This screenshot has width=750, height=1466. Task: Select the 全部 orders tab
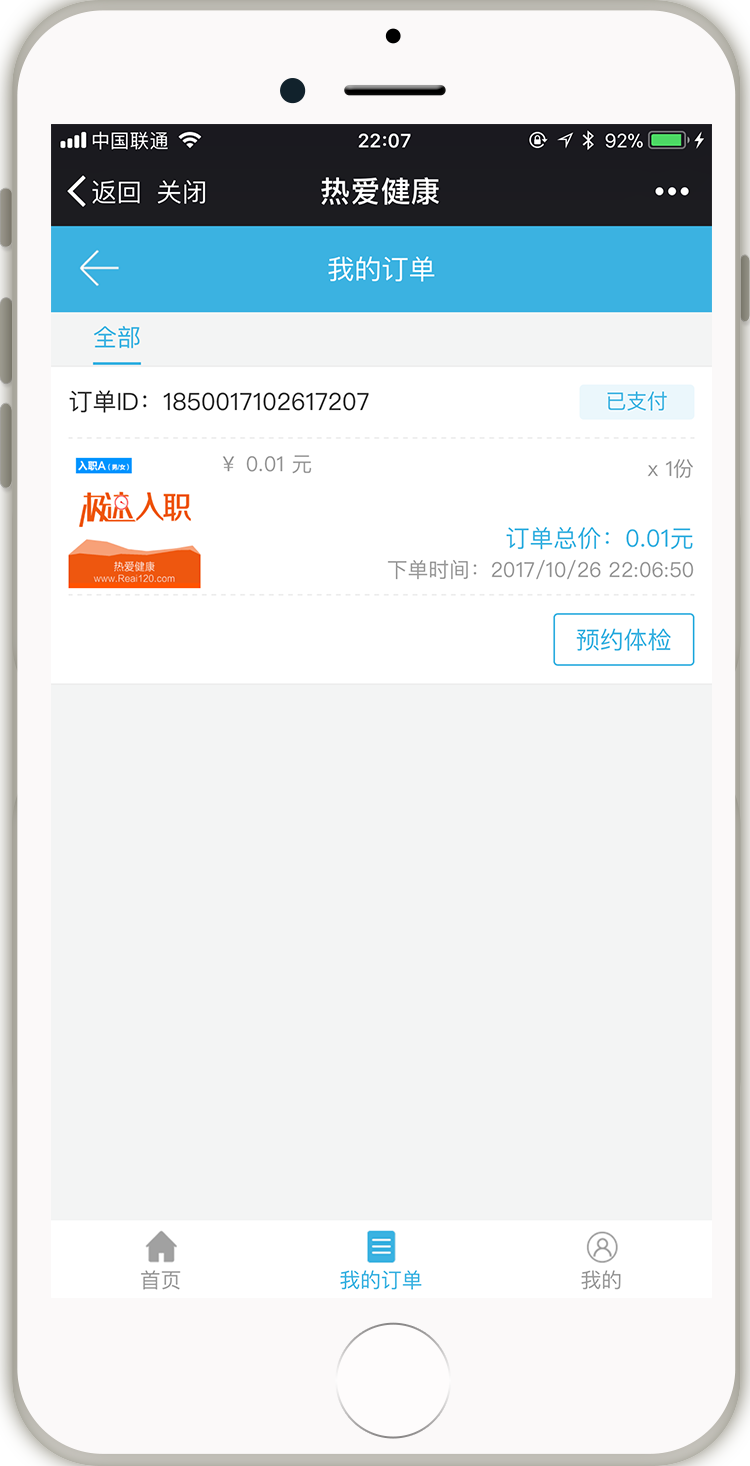pos(117,338)
